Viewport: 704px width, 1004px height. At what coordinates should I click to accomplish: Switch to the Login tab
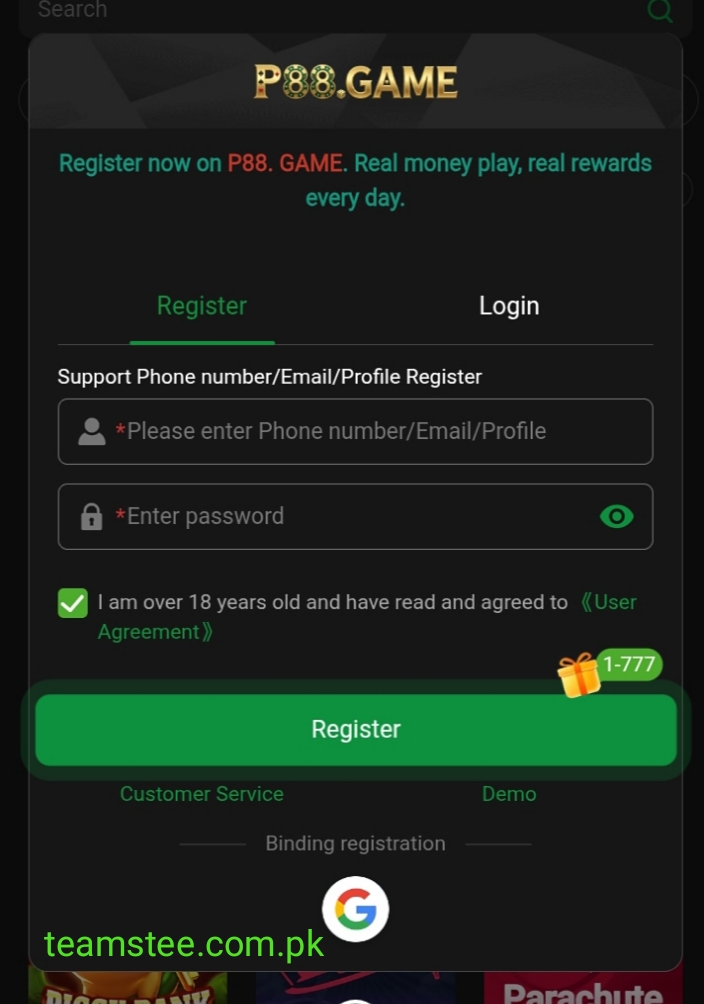coord(508,306)
